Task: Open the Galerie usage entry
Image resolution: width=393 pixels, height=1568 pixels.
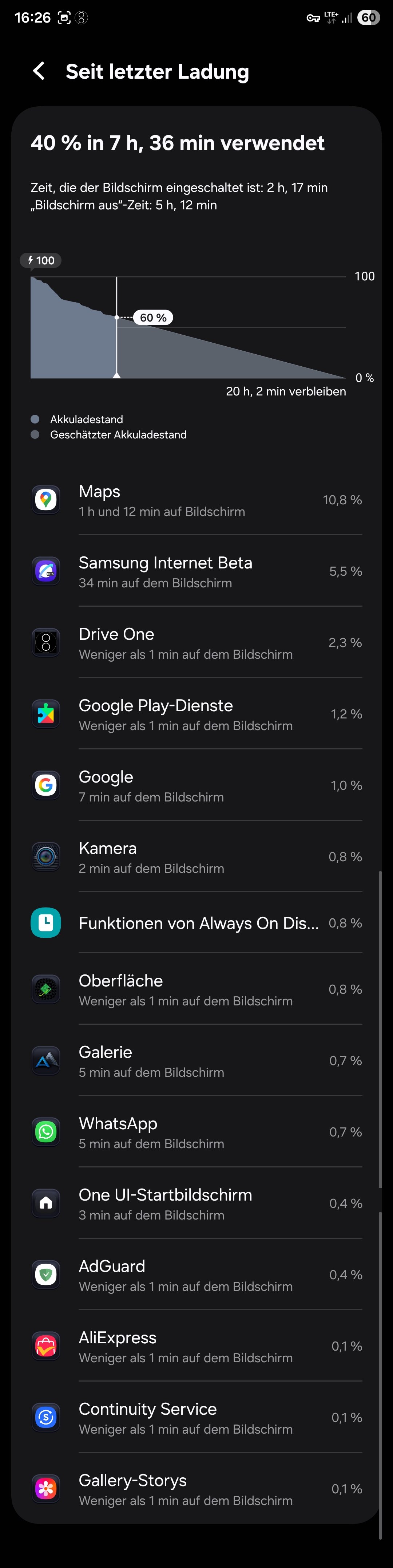Action: pyautogui.click(x=196, y=1061)
